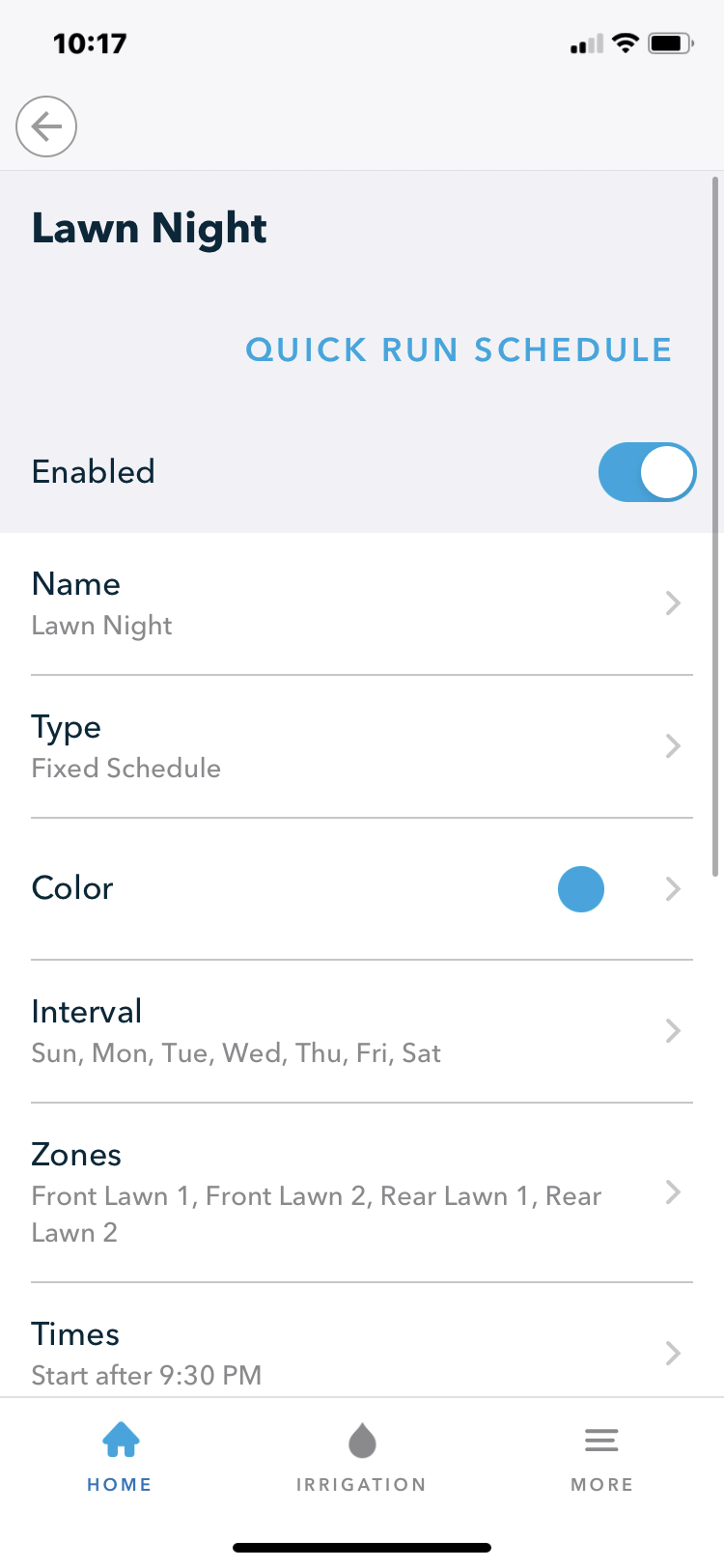
Task: Go back using the arrow icon
Action: (x=46, y=126)
